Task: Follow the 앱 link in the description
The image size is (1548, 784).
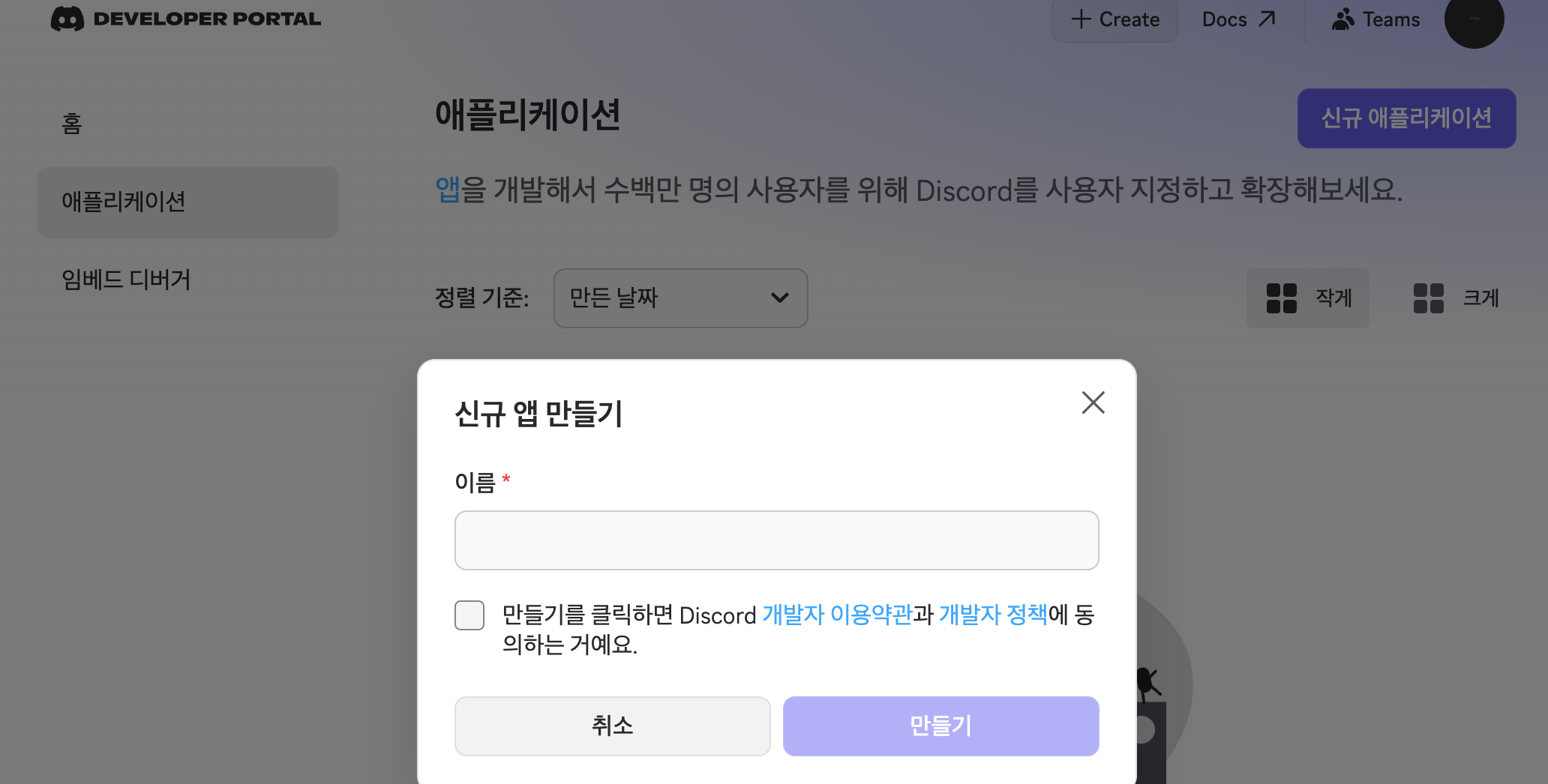Action: [448, 190]
